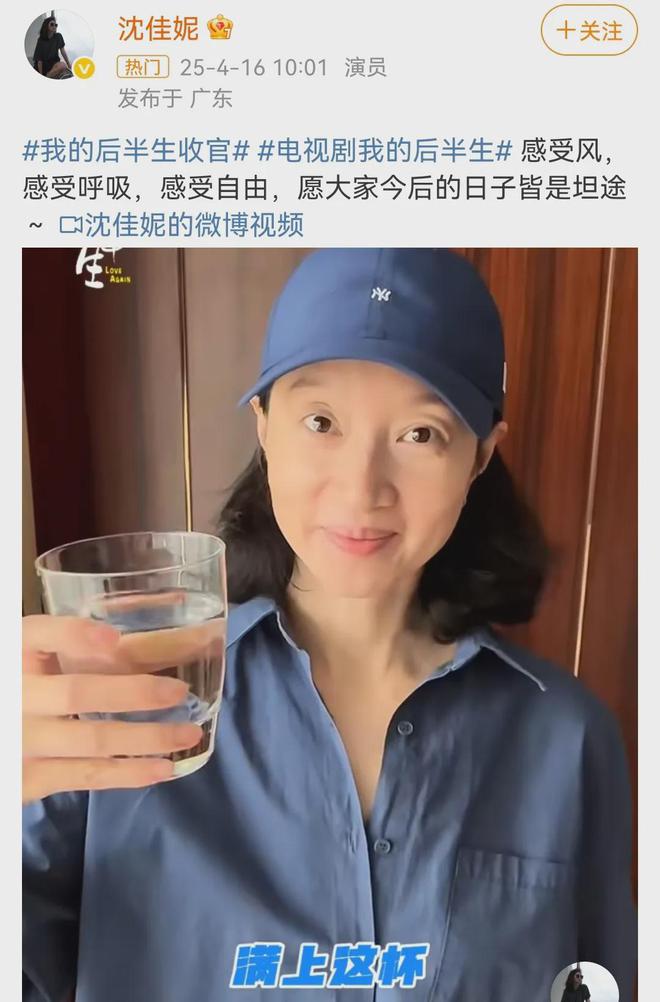
Task: Follow this account with the 关注 button
Action: [589, 31]
